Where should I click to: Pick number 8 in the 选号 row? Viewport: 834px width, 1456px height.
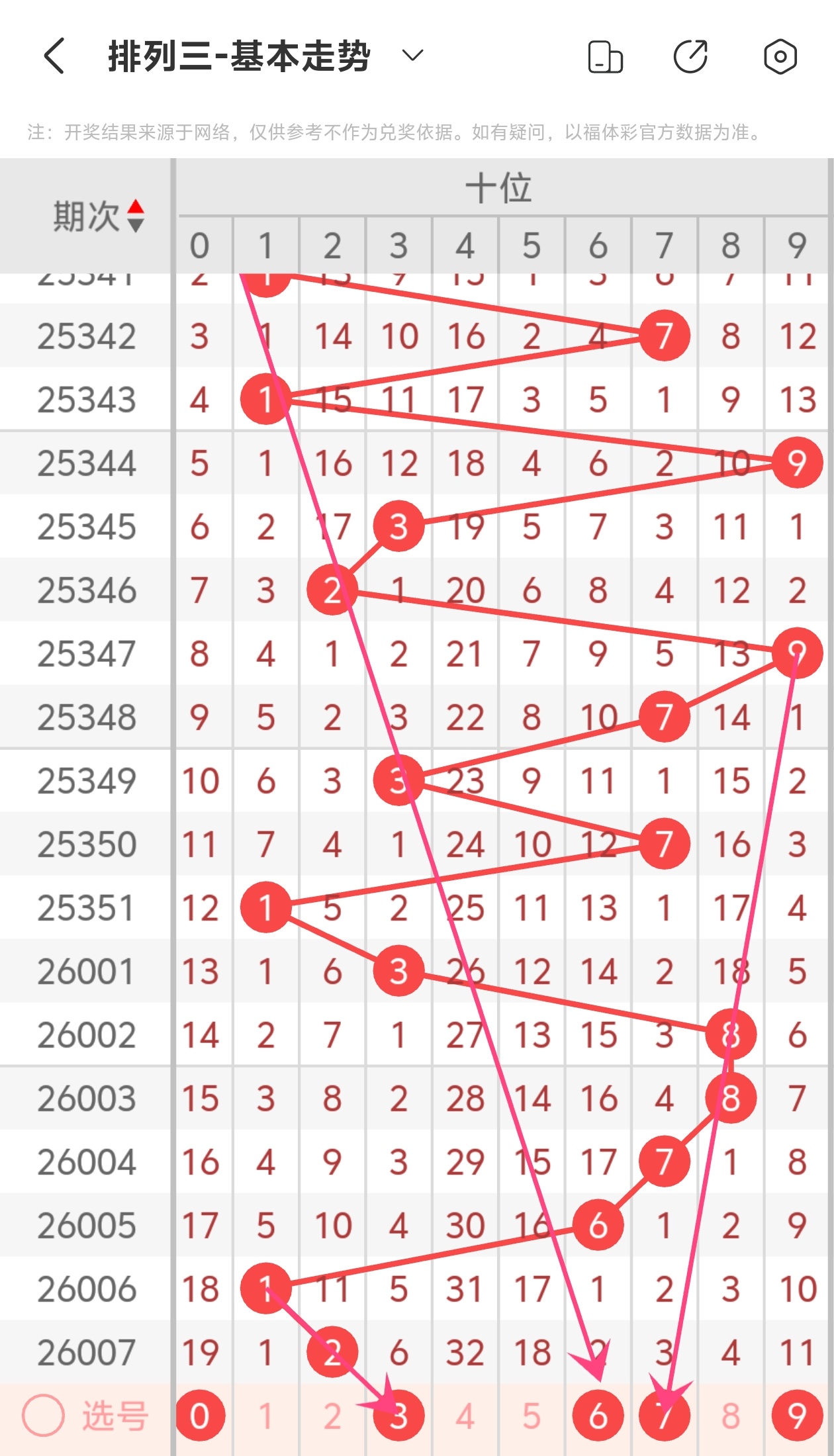pyautogui.click(x=731, y=1416)
